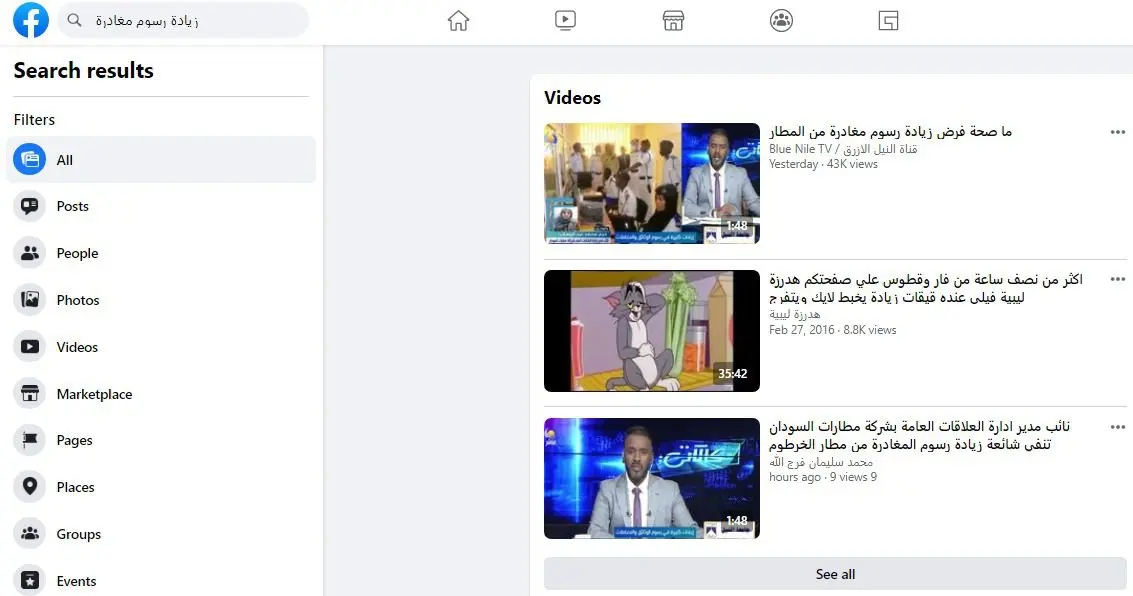Filter results by Pages

[x=161, y=440]
